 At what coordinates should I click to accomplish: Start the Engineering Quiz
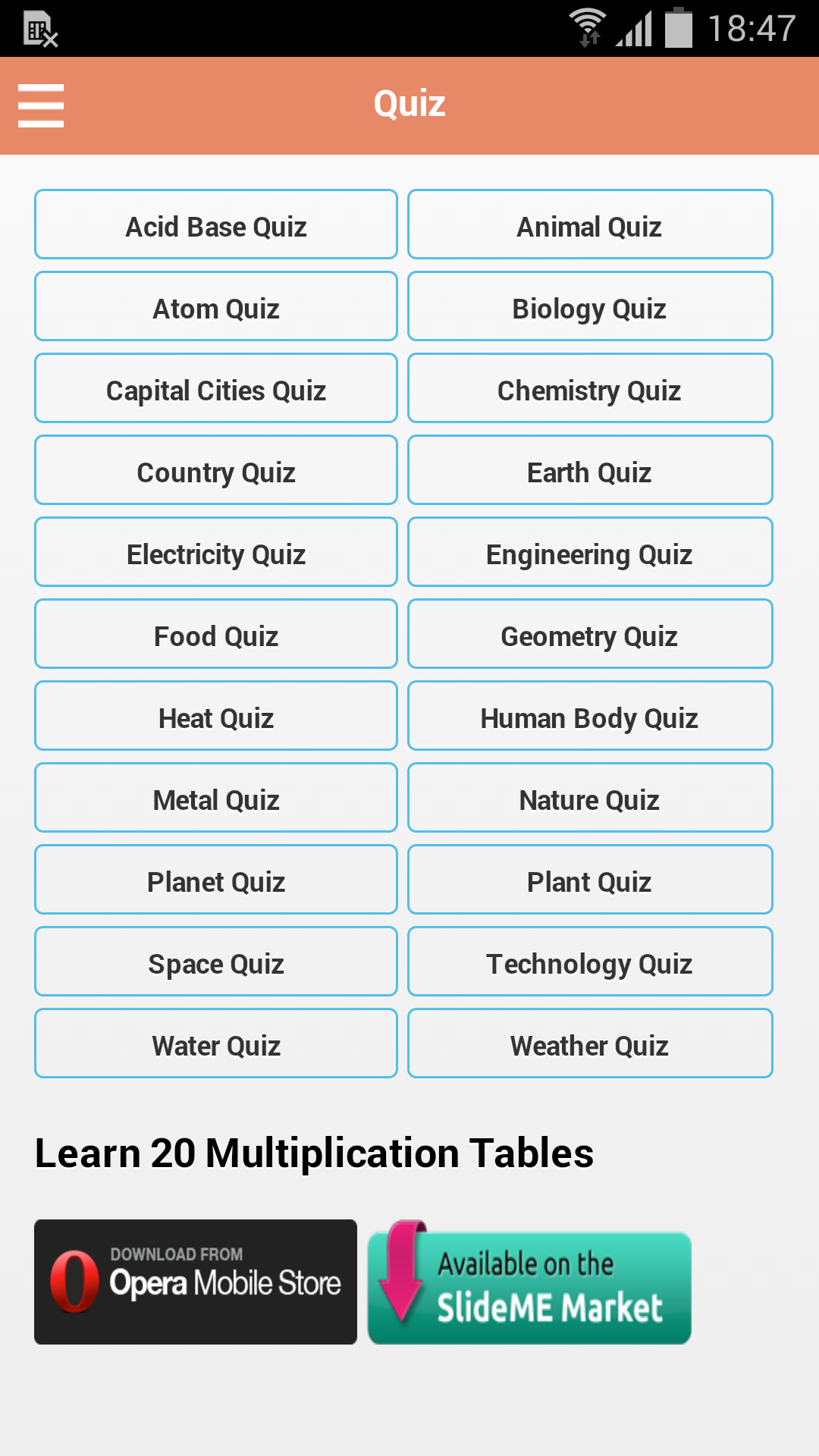[x=589, y=552]
